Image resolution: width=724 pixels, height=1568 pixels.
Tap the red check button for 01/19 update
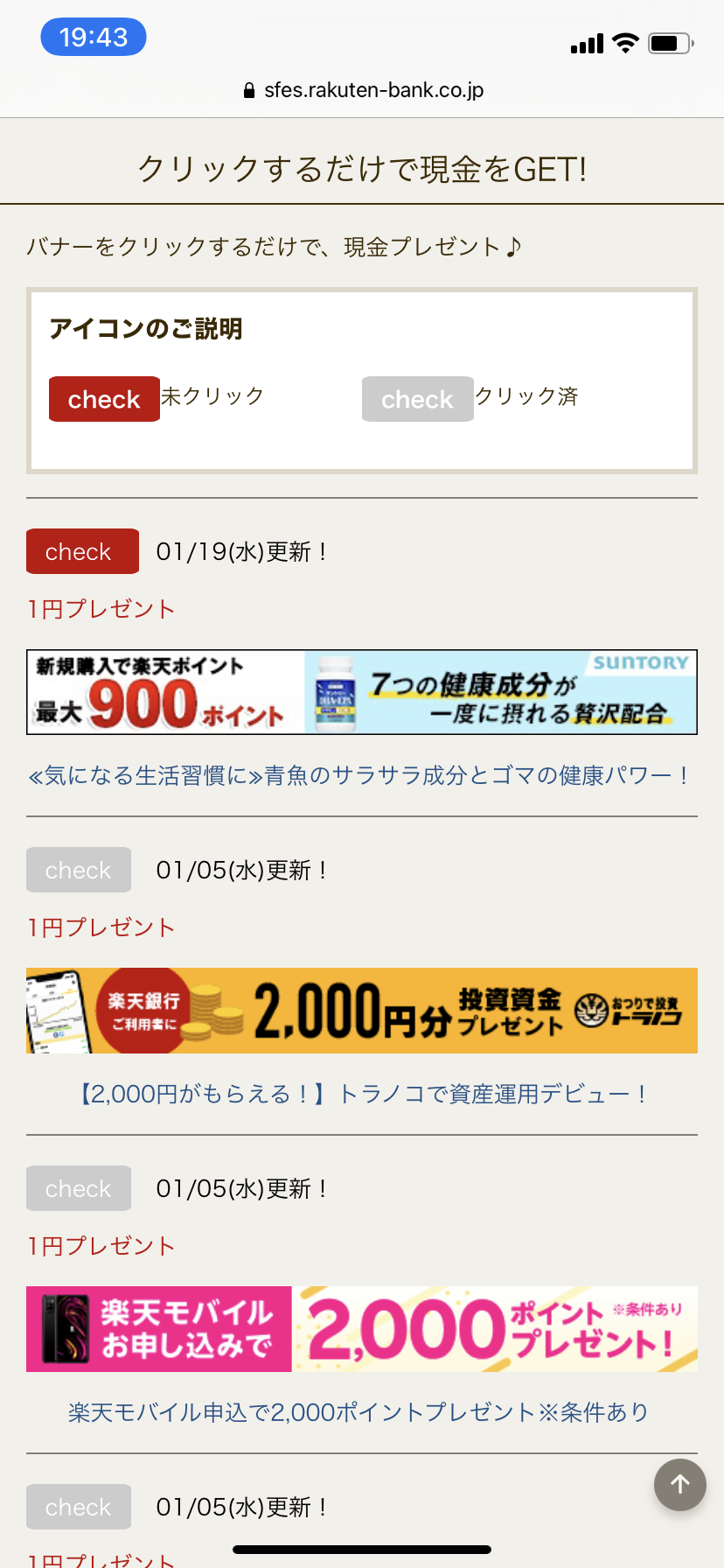pyautogui.click(x=82, y=551)
